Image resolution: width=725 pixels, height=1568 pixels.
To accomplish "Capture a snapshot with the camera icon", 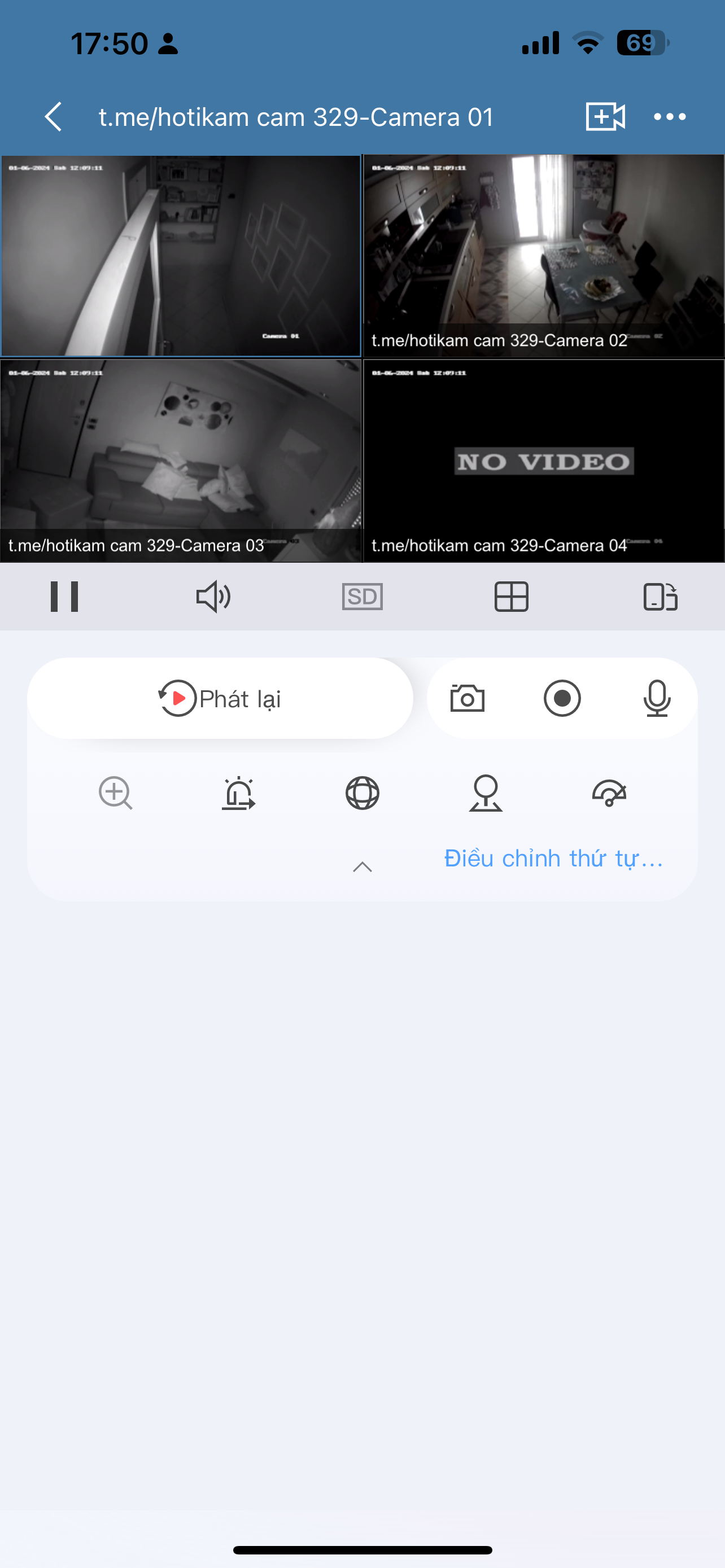I will (468, 698).
